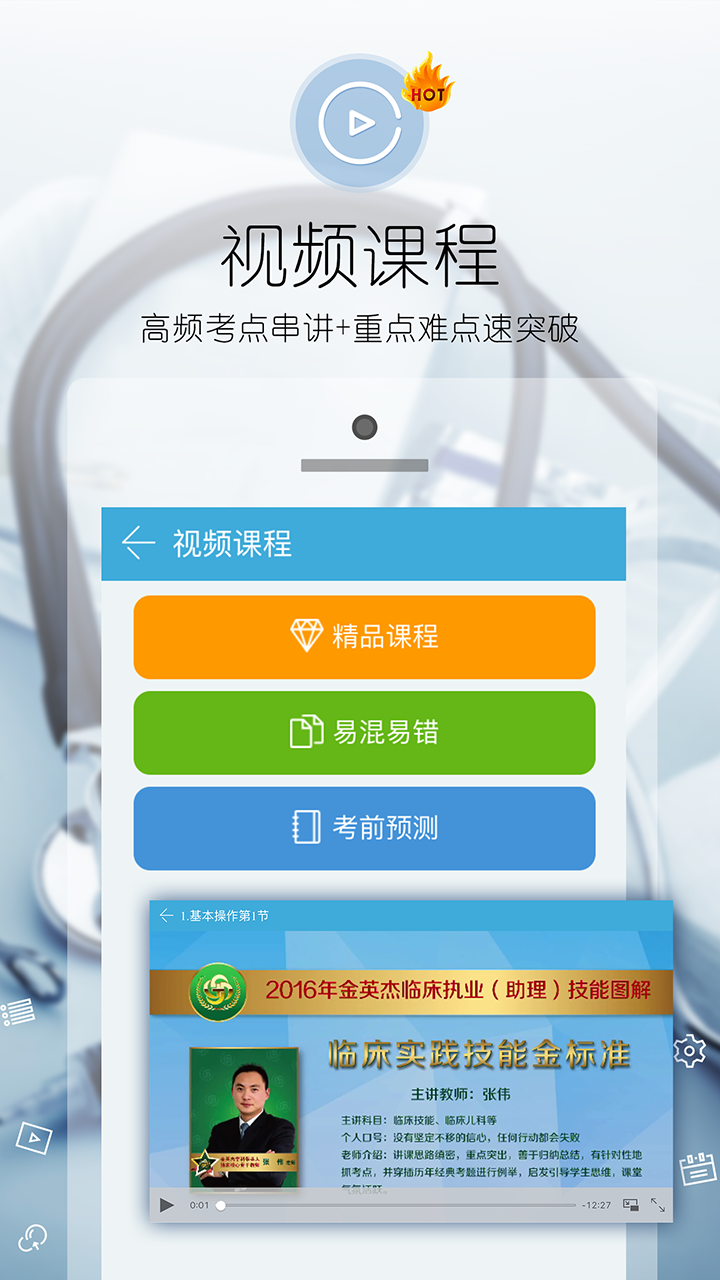Image resolution: width=720 pixels, height=1280 pixels.
Task: Open the 易混易错 green button
Action: (363, 732)
